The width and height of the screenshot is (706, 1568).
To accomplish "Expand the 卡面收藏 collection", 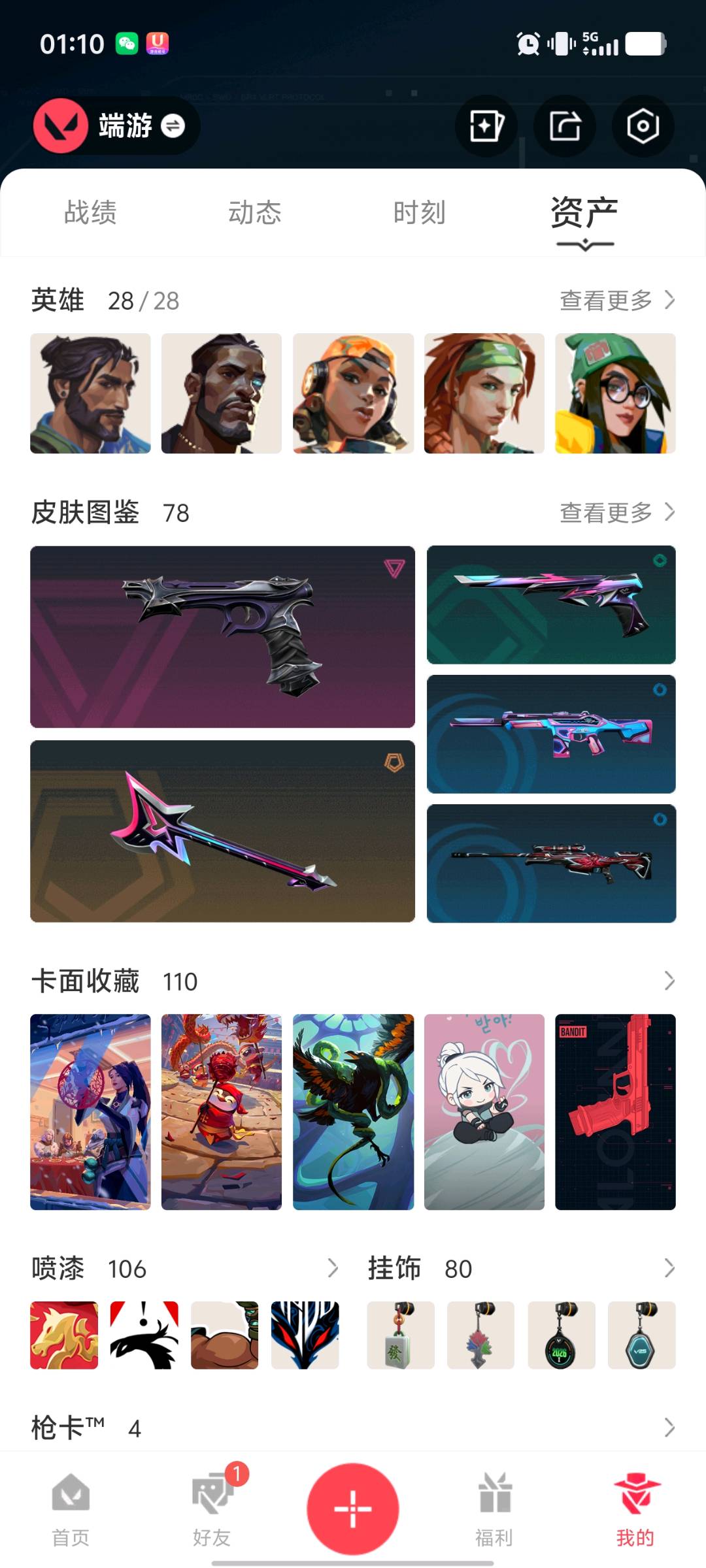I will click(x=669, y=981).
